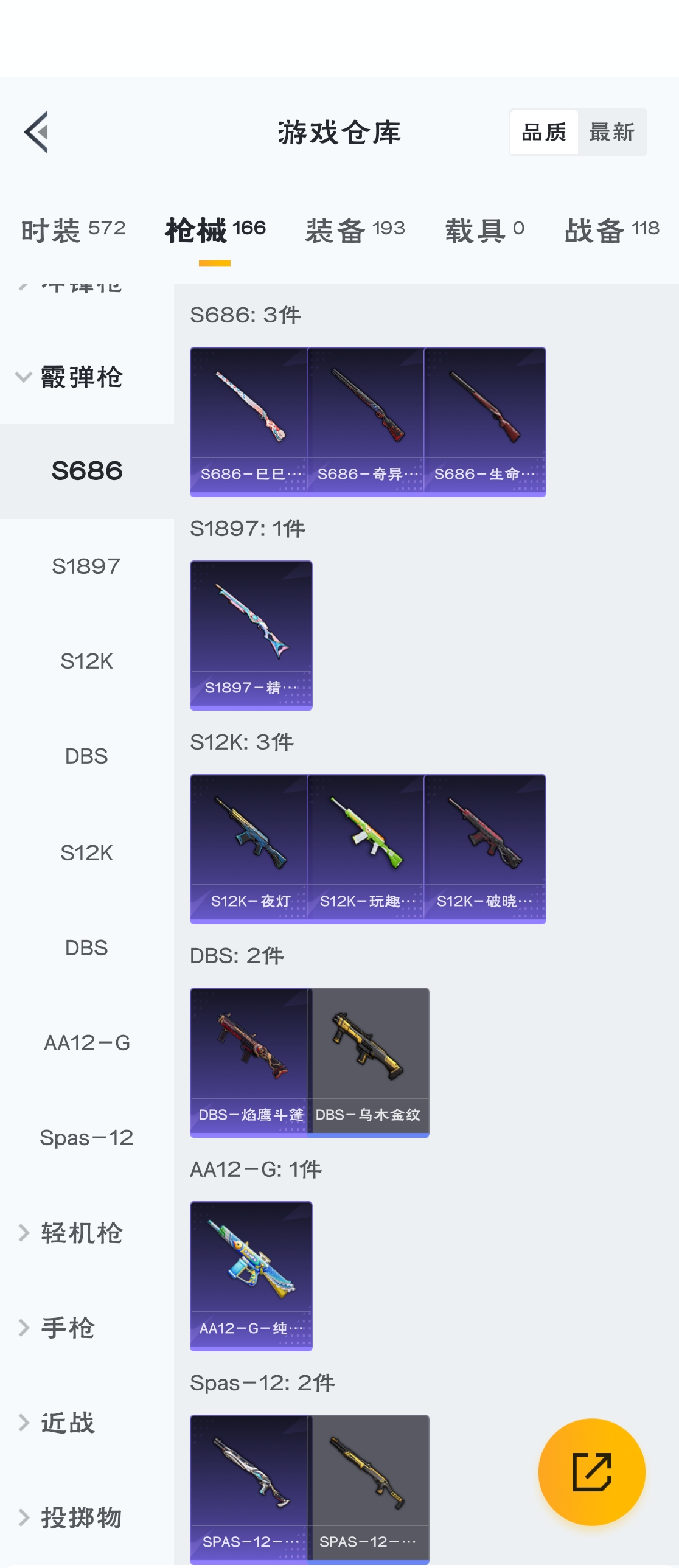This screenshot has width=679, height=1568.
Task: Expand the 手枪 category
Action: 67,1328
